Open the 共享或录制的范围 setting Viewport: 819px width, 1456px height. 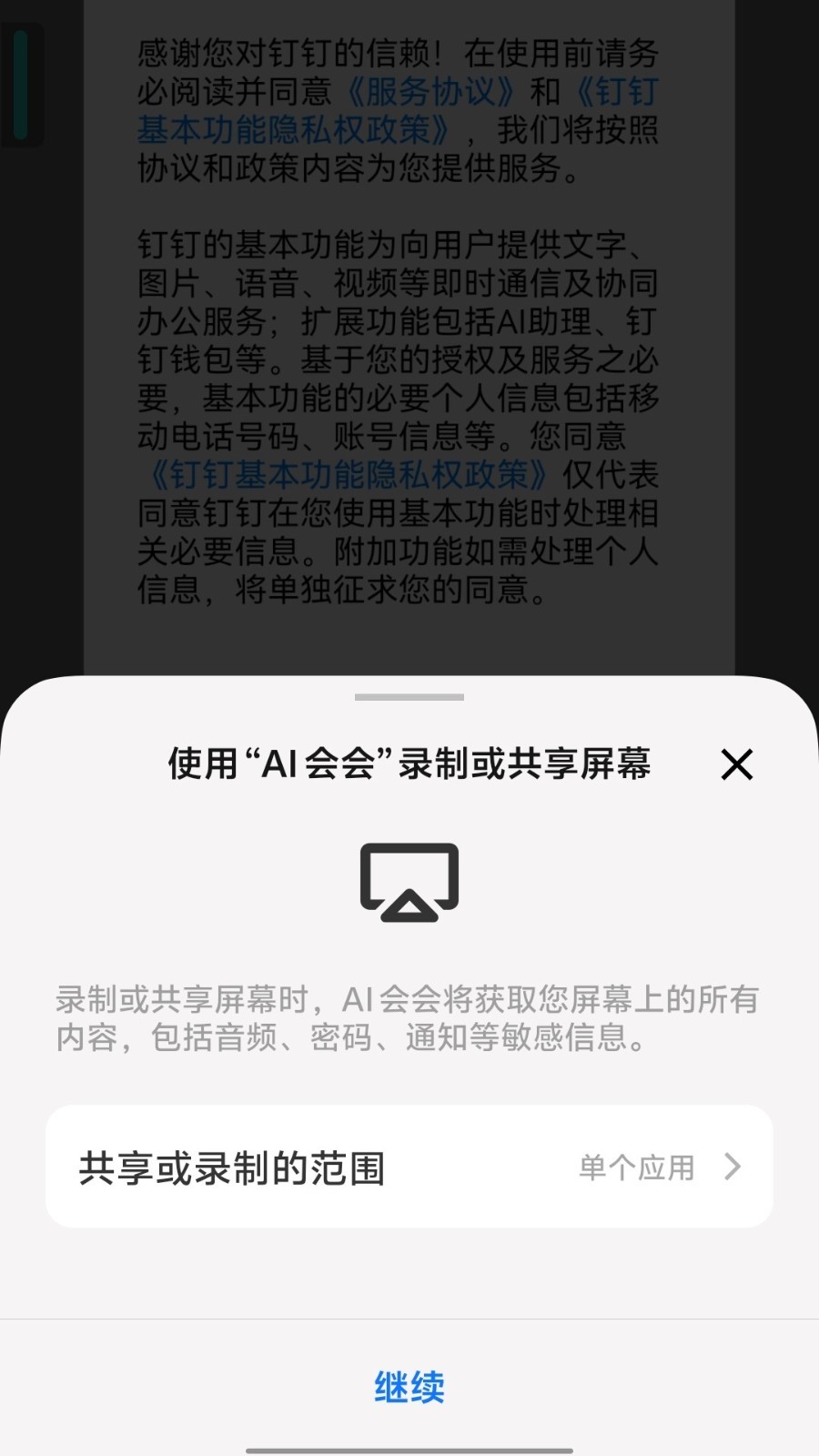(x=409, y=1167)
